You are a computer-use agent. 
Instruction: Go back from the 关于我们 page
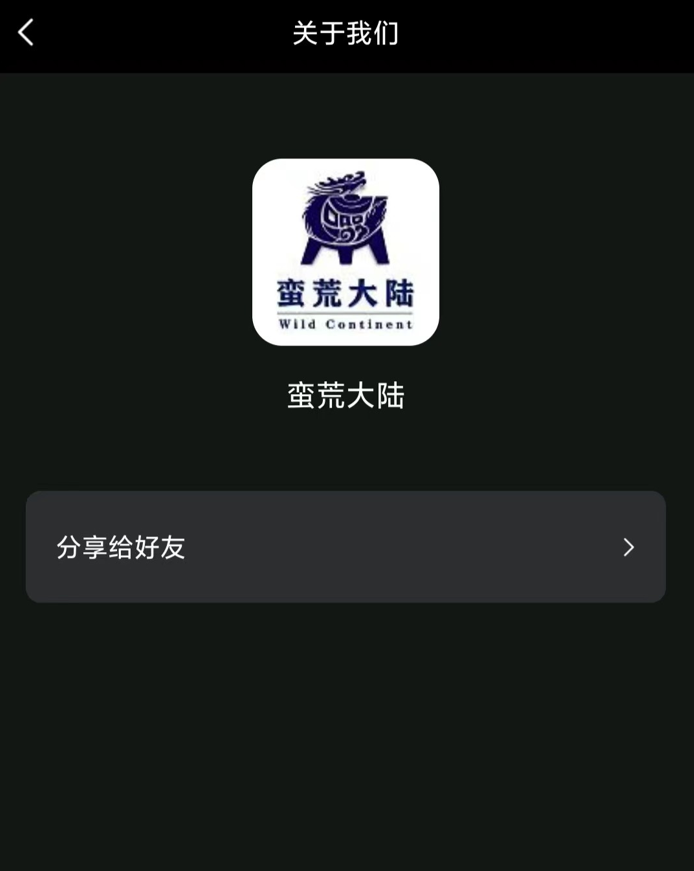coord(27,33)
